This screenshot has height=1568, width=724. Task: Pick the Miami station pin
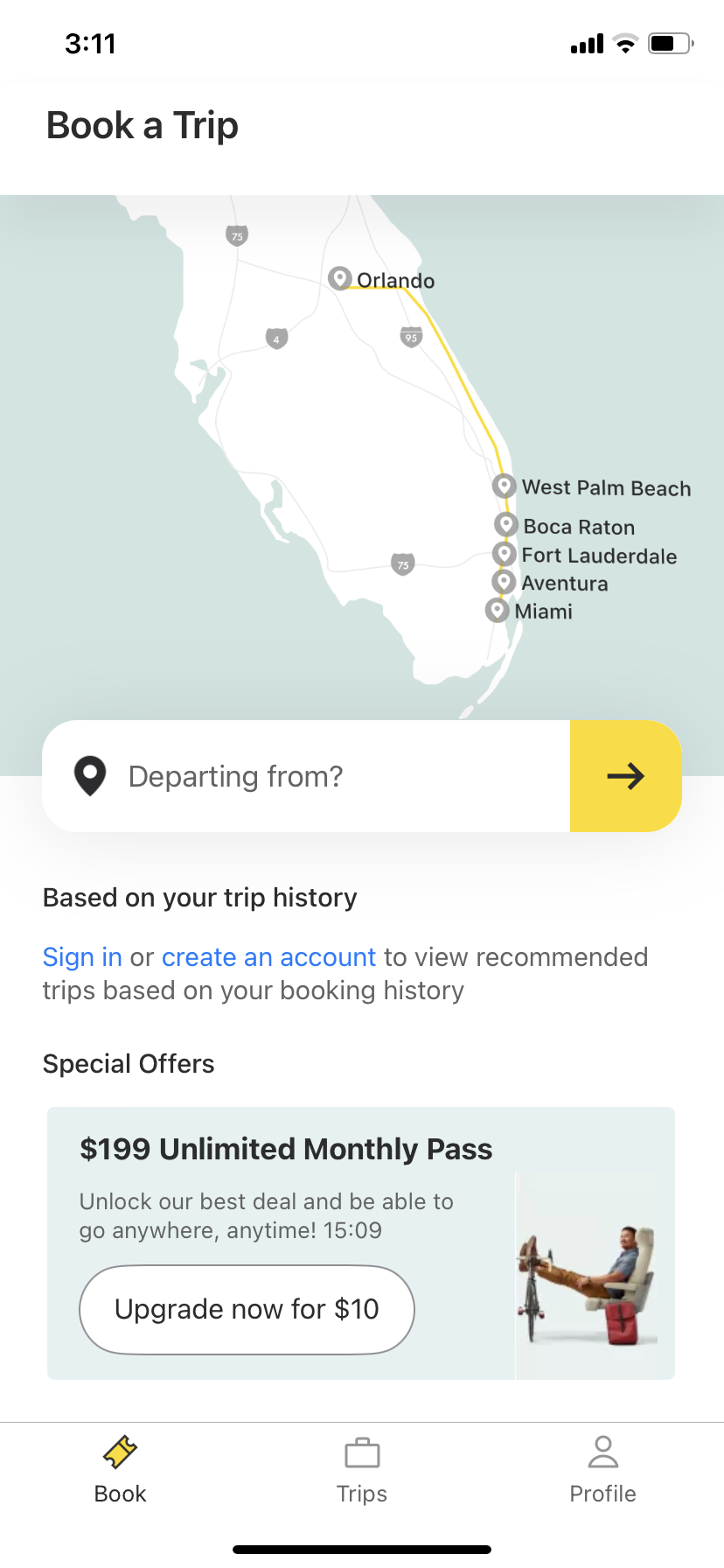click(497, 610)
